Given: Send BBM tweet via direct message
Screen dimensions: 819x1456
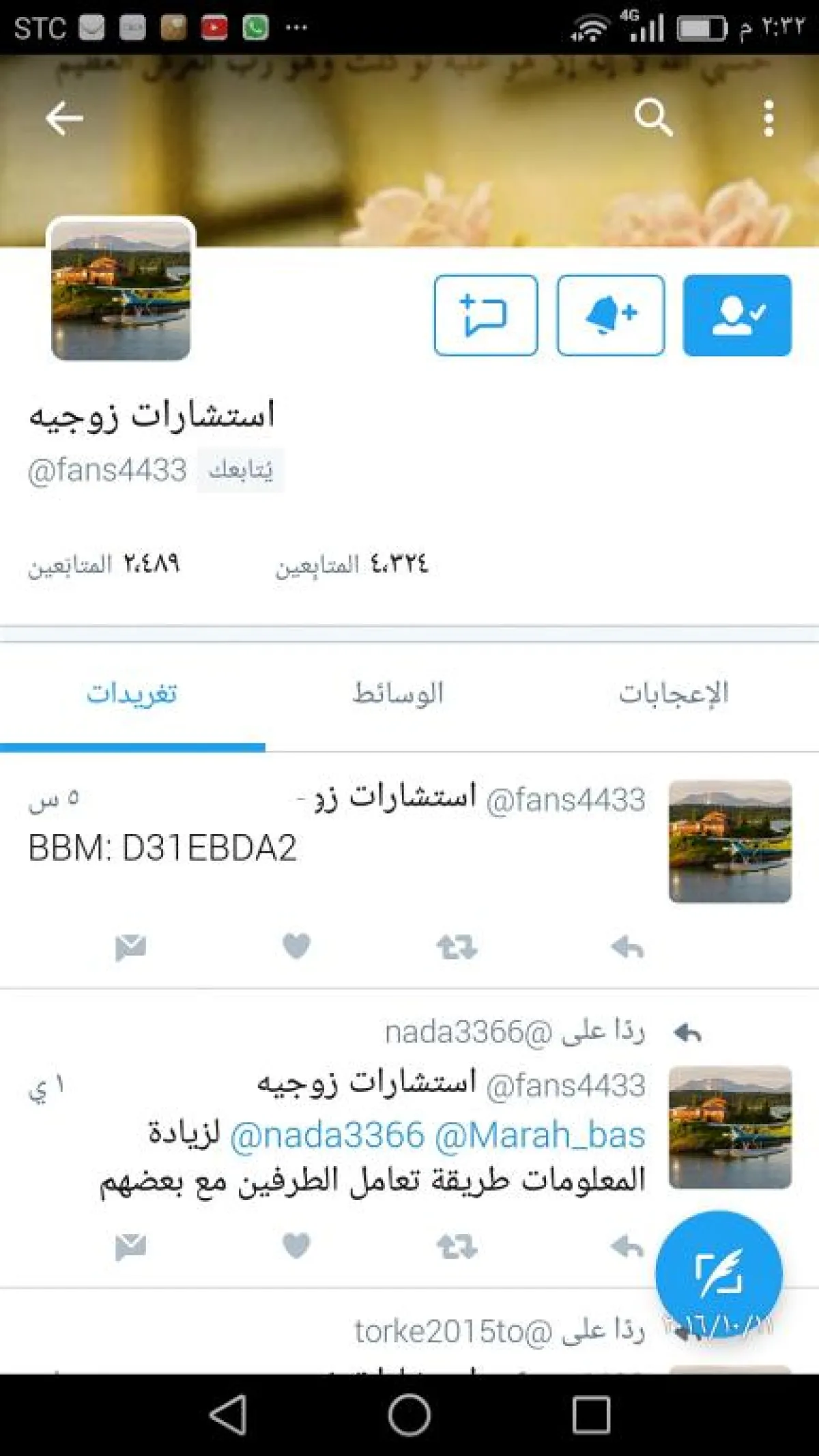Looking at the screenshot, I should (130, 947).
